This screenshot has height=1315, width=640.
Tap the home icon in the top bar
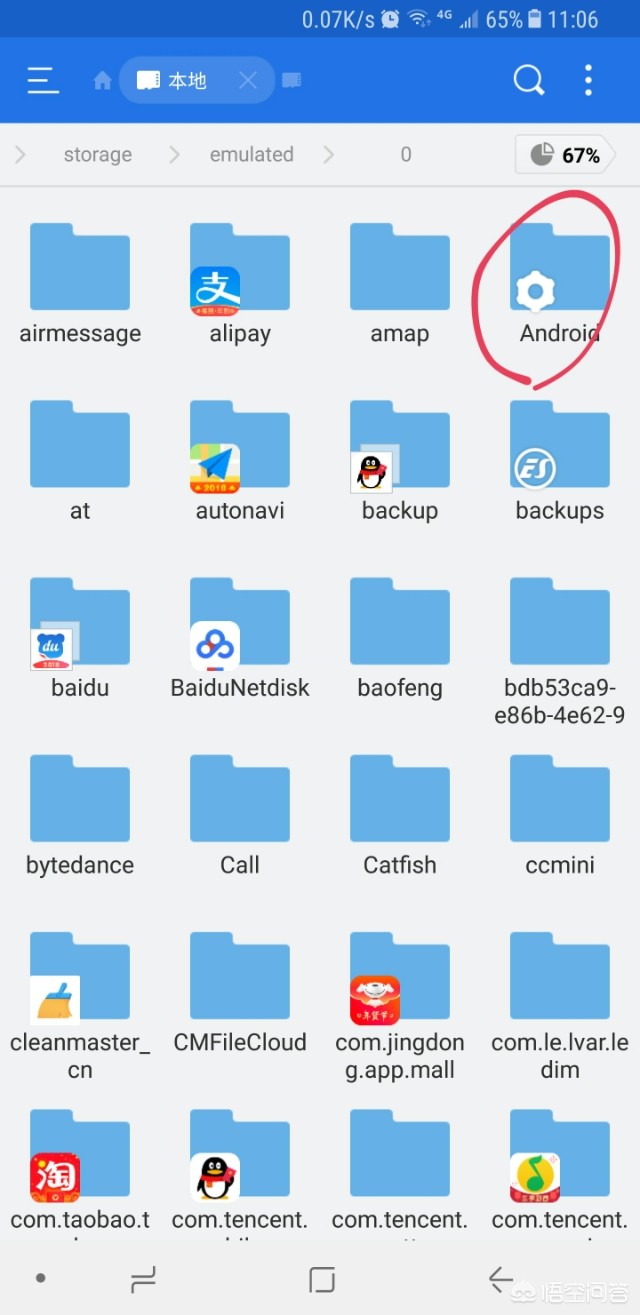102,81
